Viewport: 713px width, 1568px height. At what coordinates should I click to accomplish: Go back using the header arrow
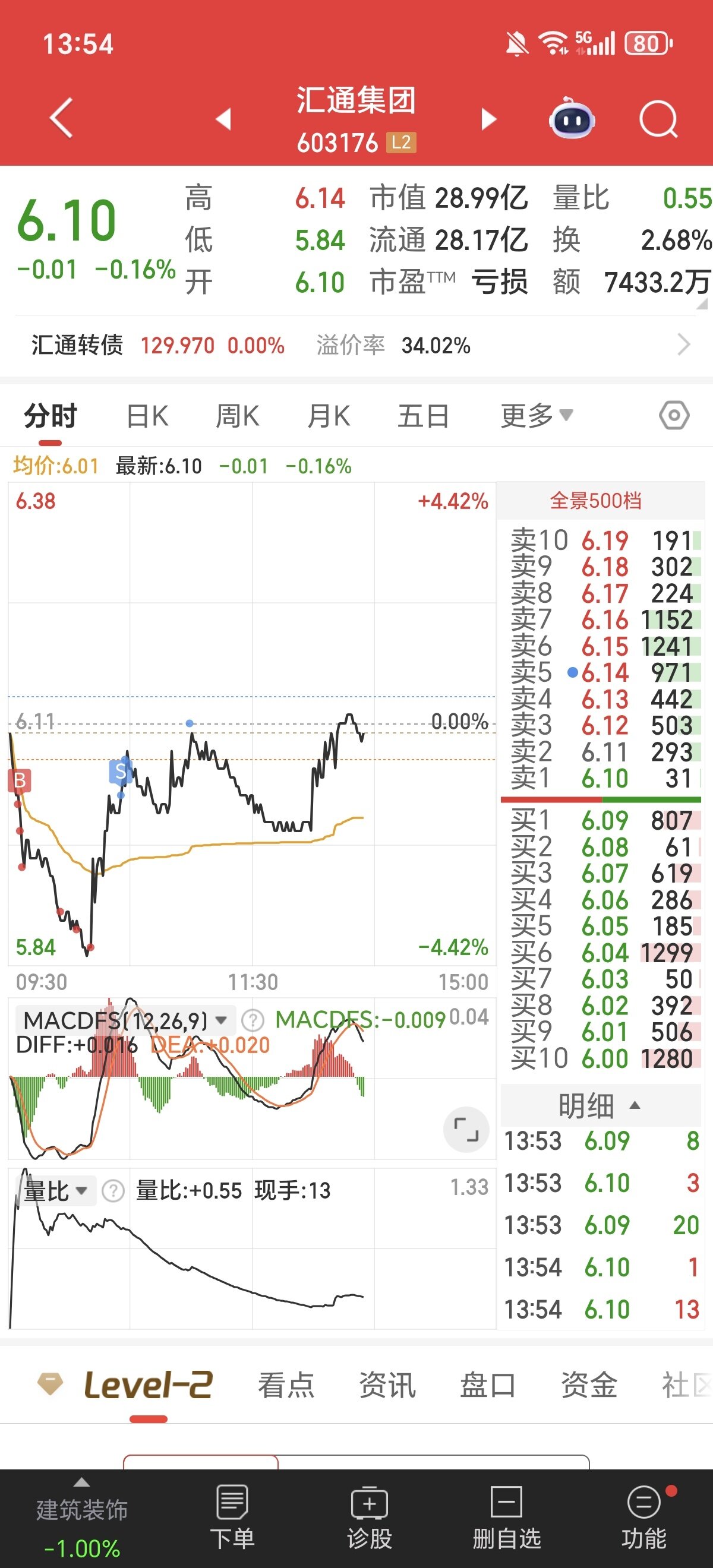61,118
